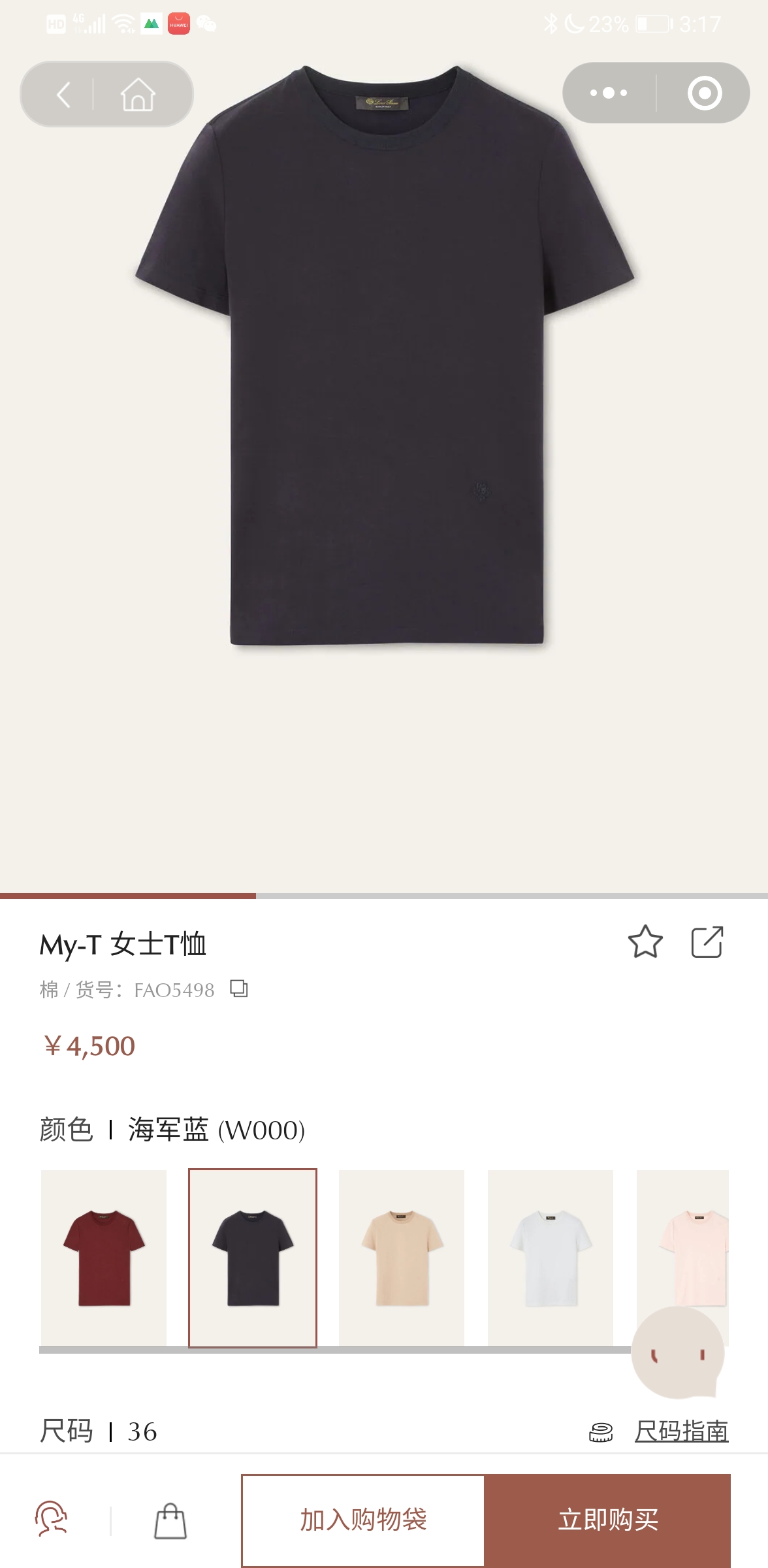Go back to the previous page
This screenshot has width=768, height=1568.
63,95
